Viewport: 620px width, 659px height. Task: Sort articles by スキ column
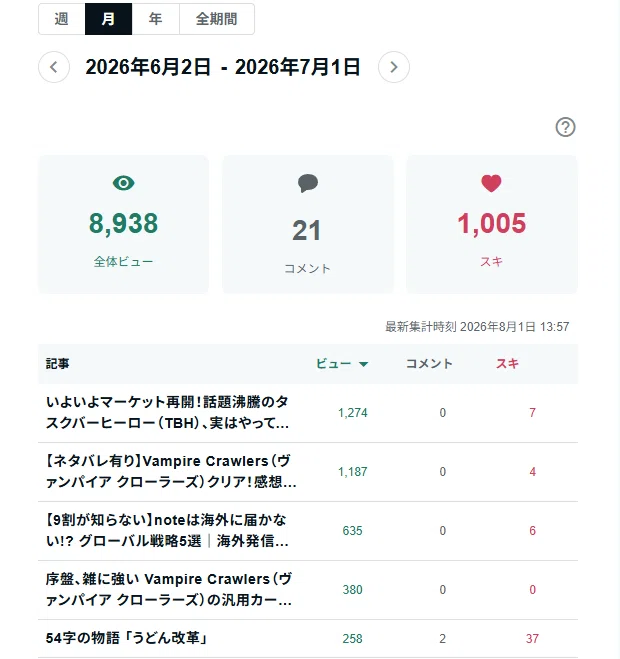[x=507, y=364]
